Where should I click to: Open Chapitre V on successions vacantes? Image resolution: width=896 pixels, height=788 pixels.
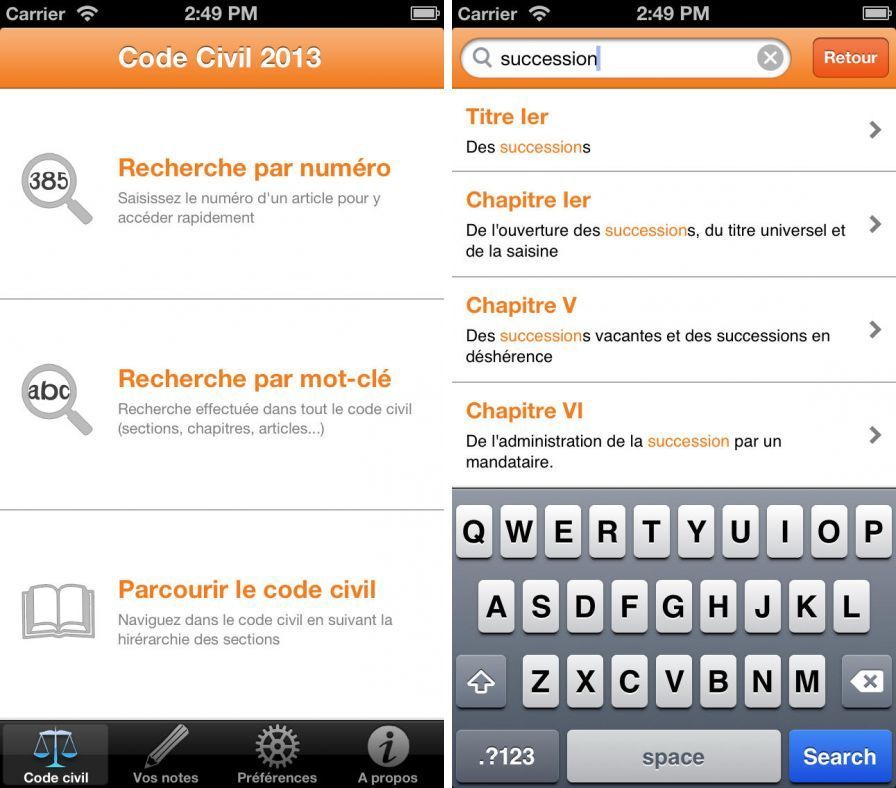(672, 329)
